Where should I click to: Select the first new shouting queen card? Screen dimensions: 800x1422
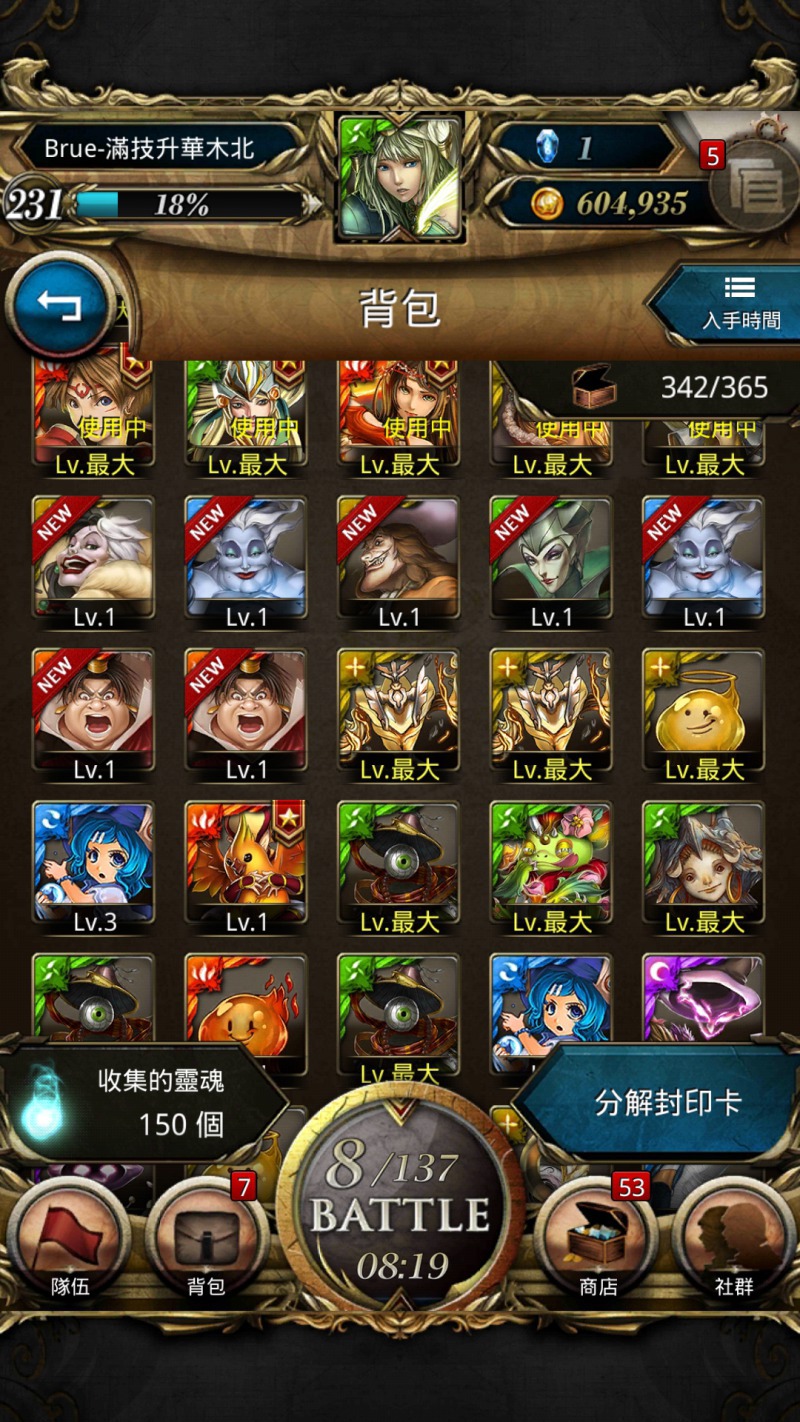(x=94, y=716)
